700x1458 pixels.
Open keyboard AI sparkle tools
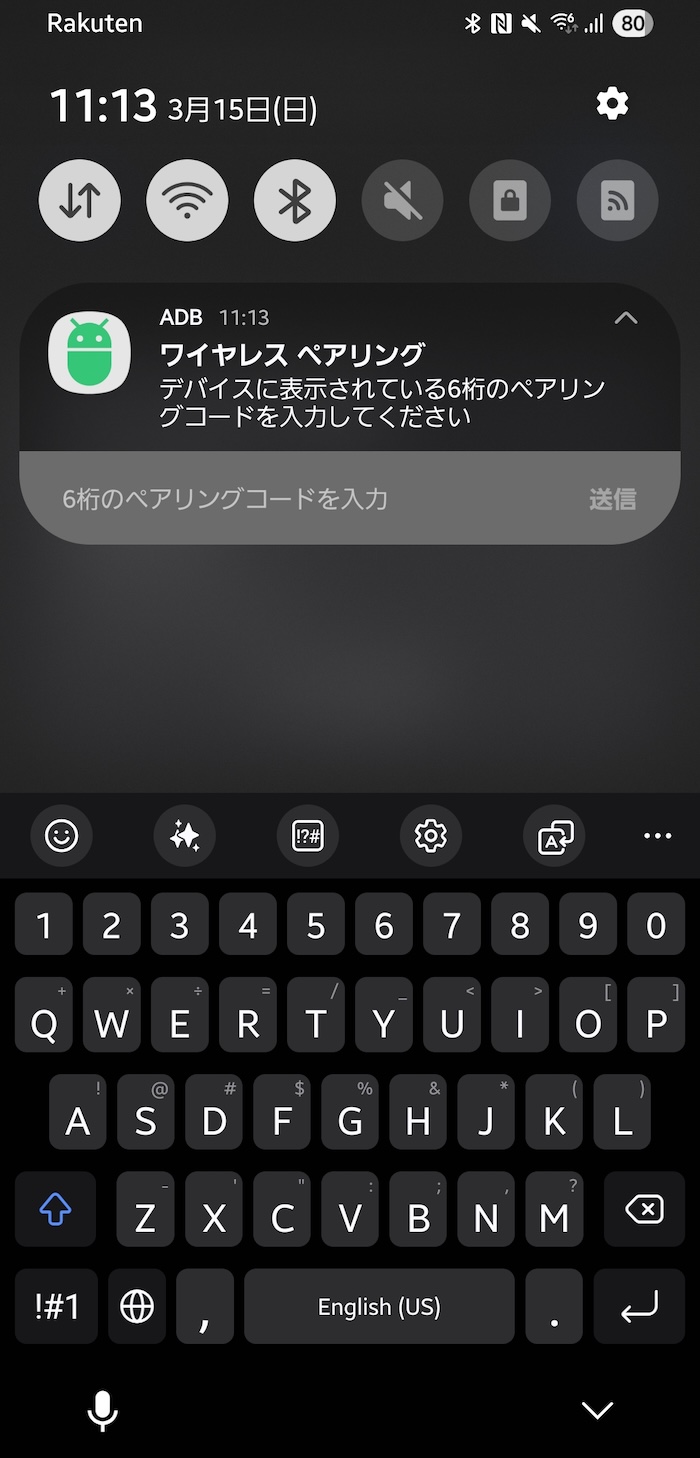(x=184, y=835)
